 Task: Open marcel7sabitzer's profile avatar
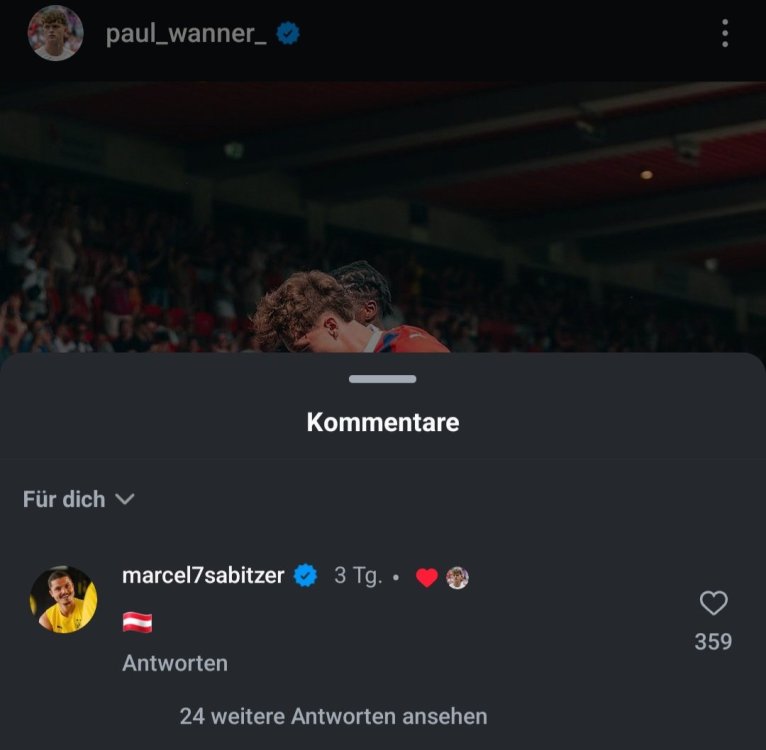(x=64, y=600)
